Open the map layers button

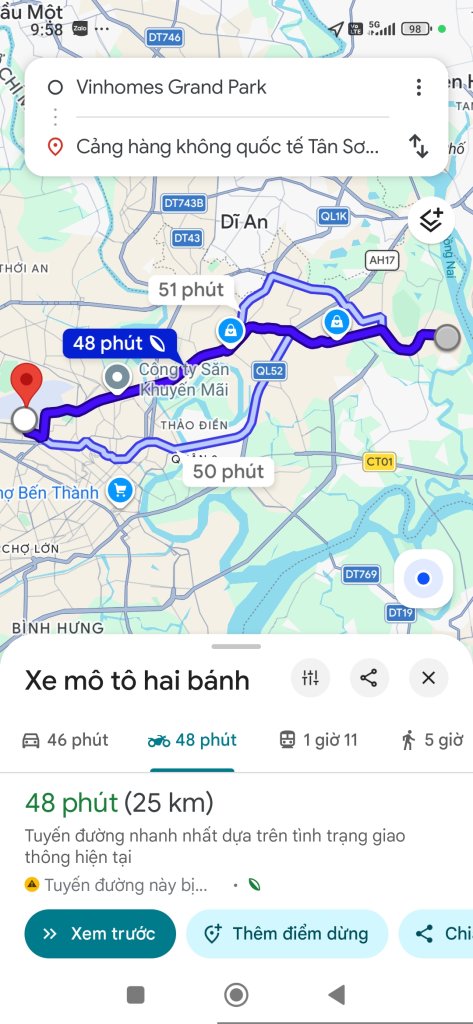coord(431,221)
